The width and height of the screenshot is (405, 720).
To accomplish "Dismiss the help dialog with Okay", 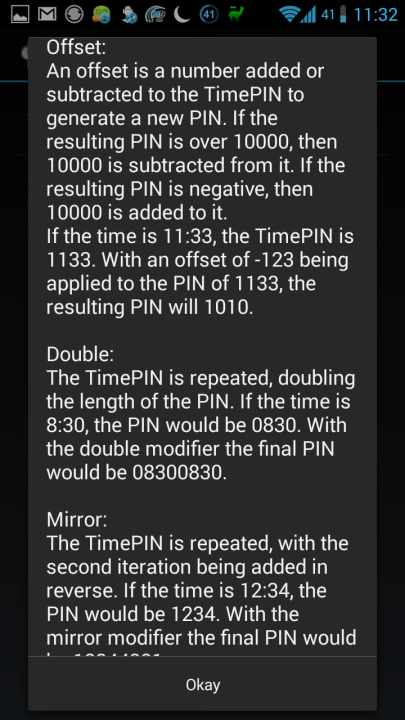I will coord(202,685).
